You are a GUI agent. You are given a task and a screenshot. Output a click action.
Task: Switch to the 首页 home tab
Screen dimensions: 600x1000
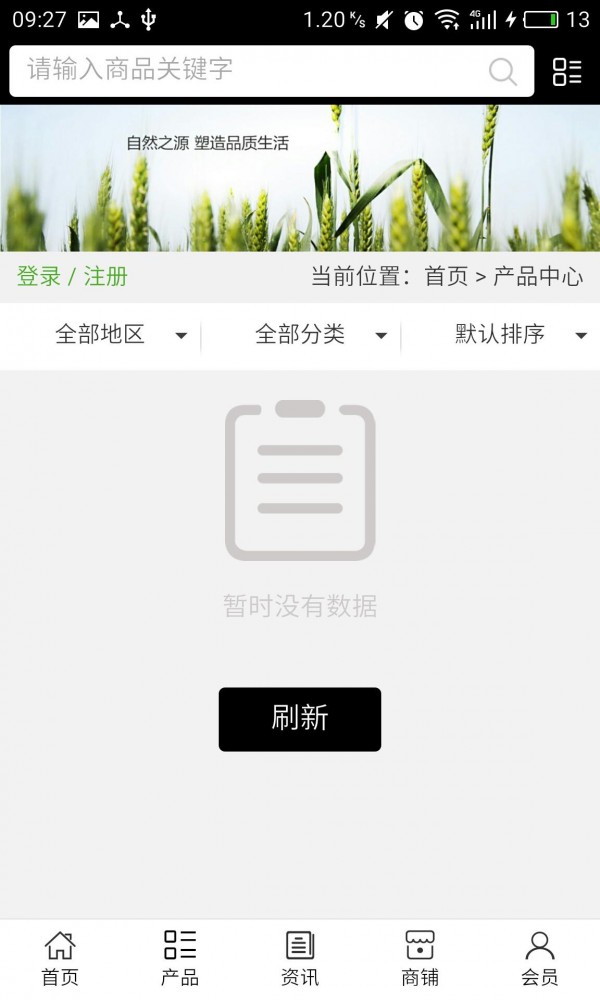coord(60,958)
